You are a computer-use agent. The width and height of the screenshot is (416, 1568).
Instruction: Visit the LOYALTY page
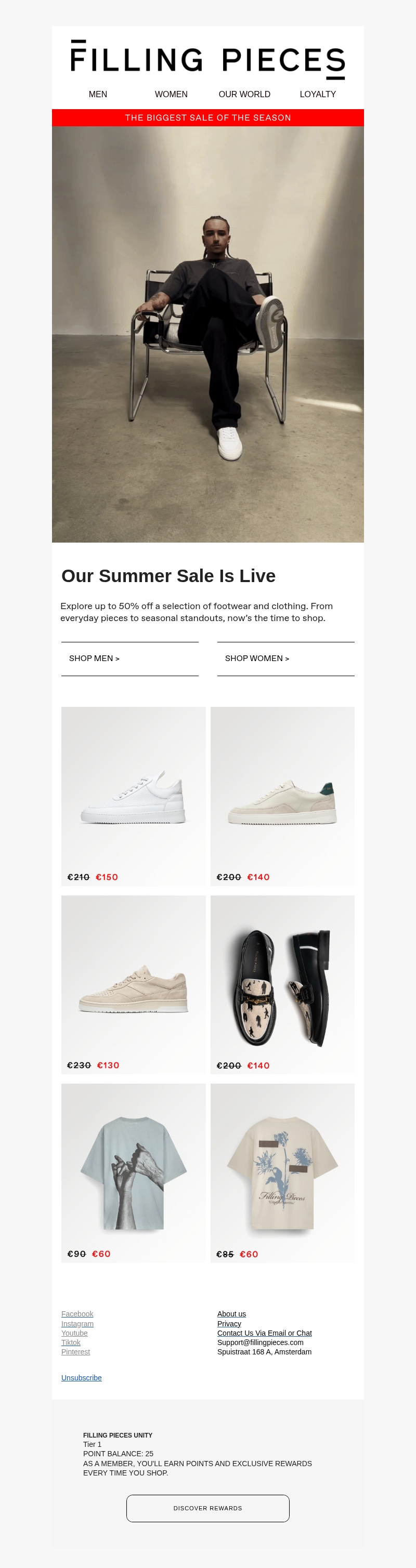(317, 95)
